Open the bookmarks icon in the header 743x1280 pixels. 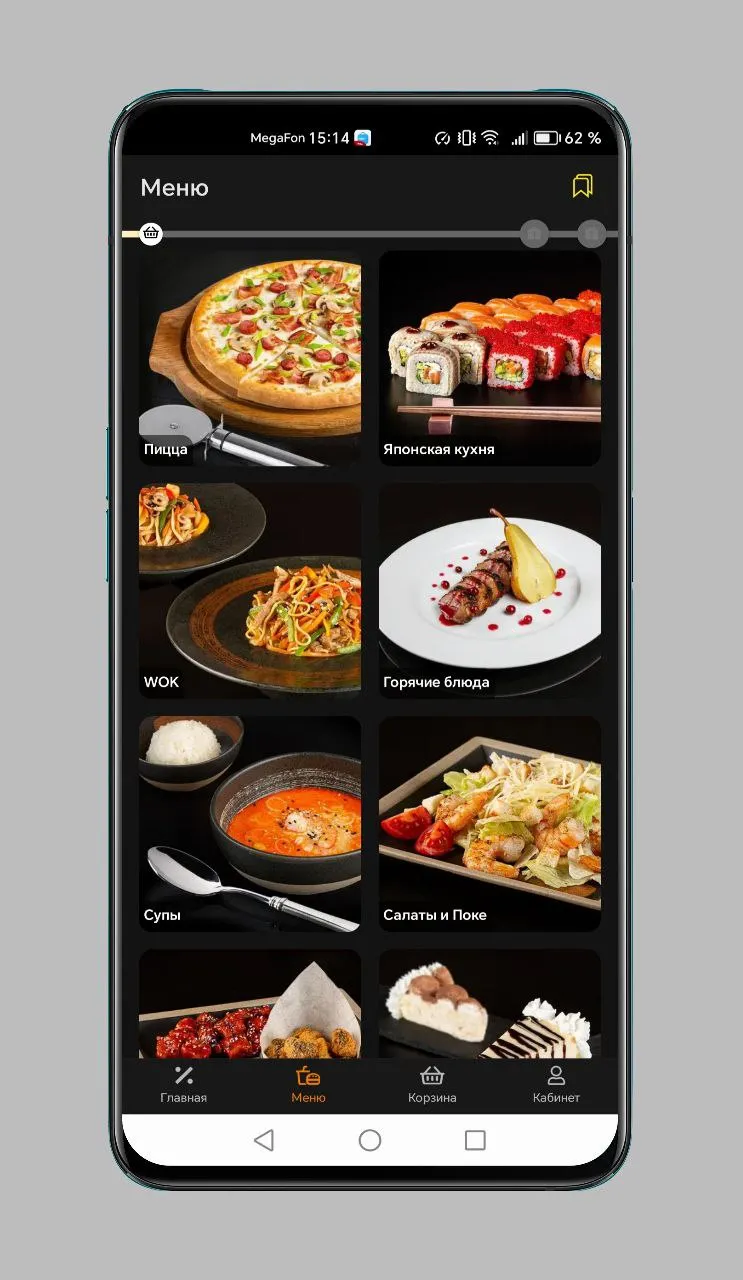click(582, 186)
